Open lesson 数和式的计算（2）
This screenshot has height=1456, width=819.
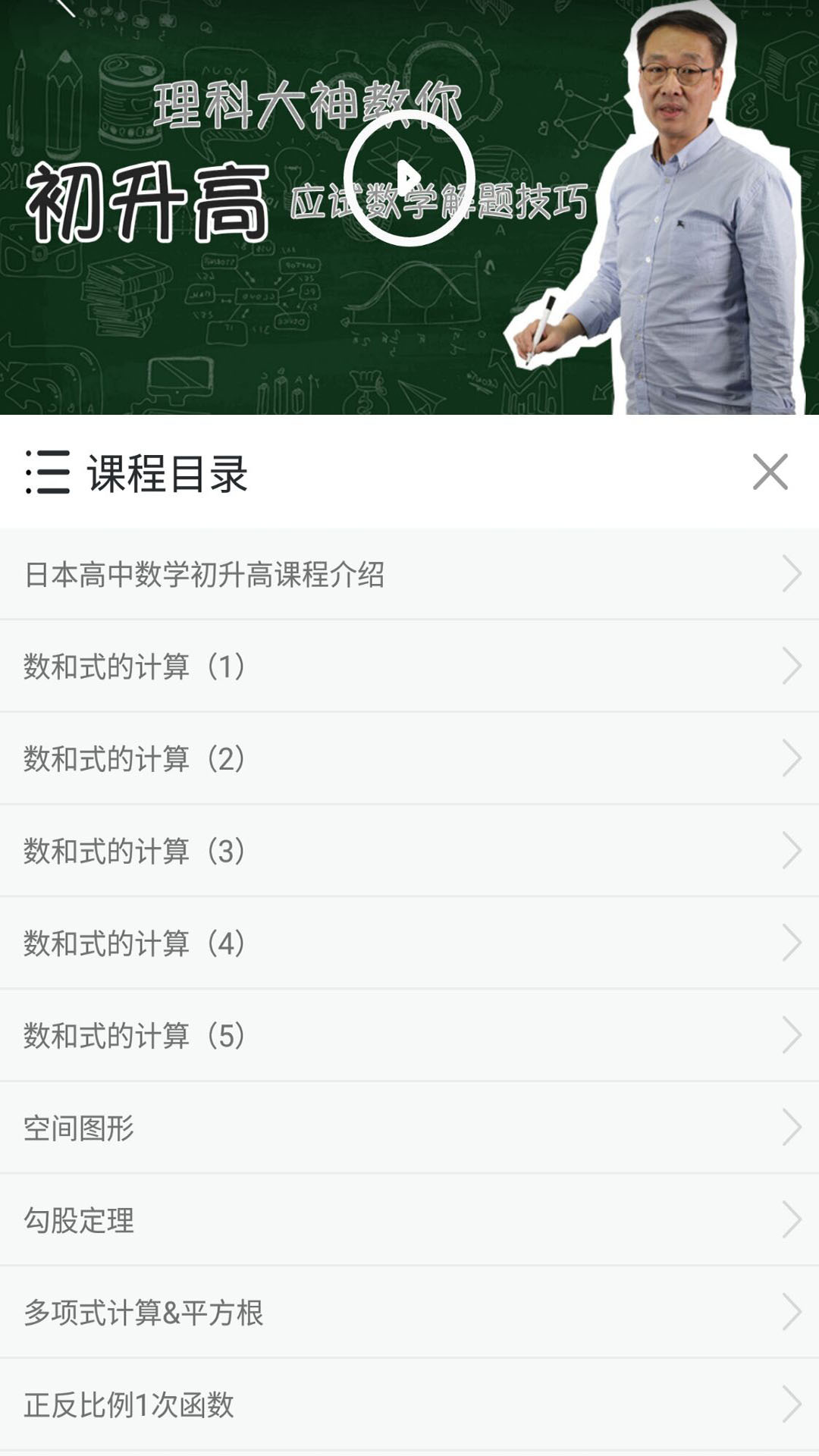(303, 759)
